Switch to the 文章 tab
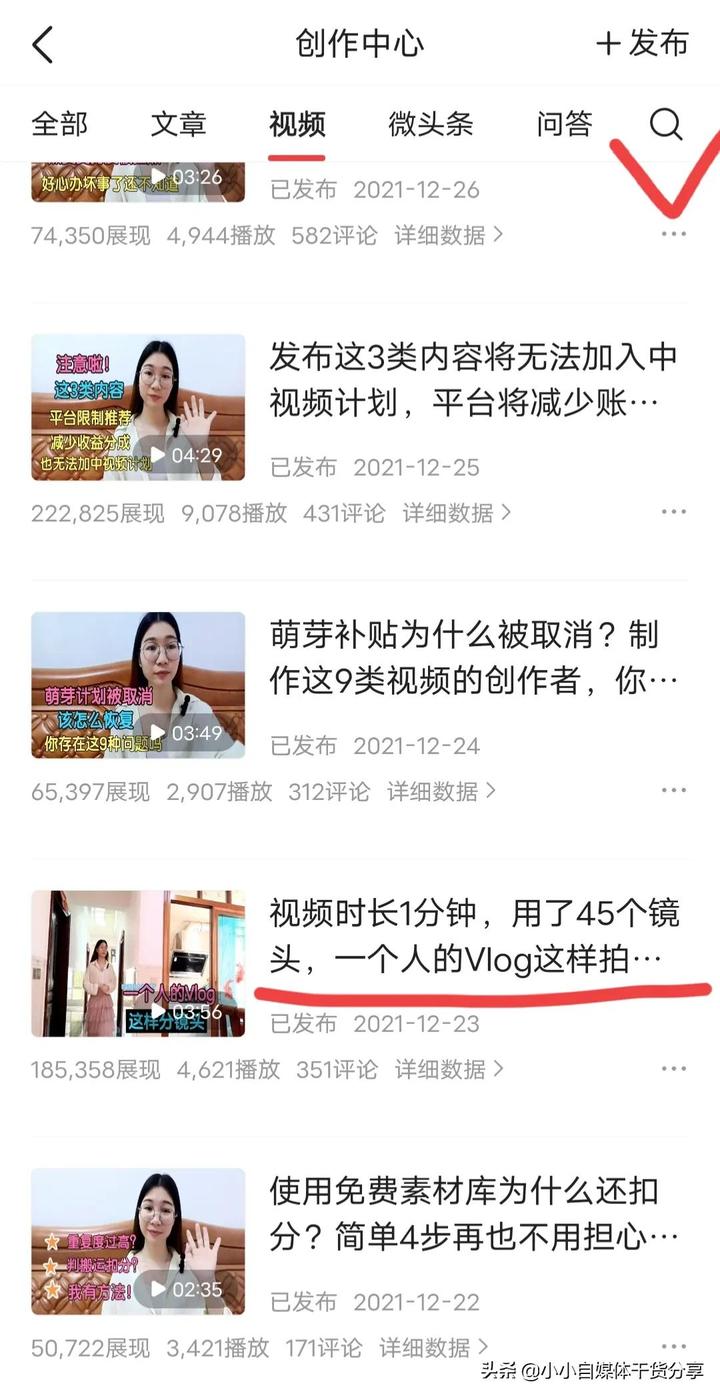Viewport: 720px width, 1396px height. coord(178,124)
